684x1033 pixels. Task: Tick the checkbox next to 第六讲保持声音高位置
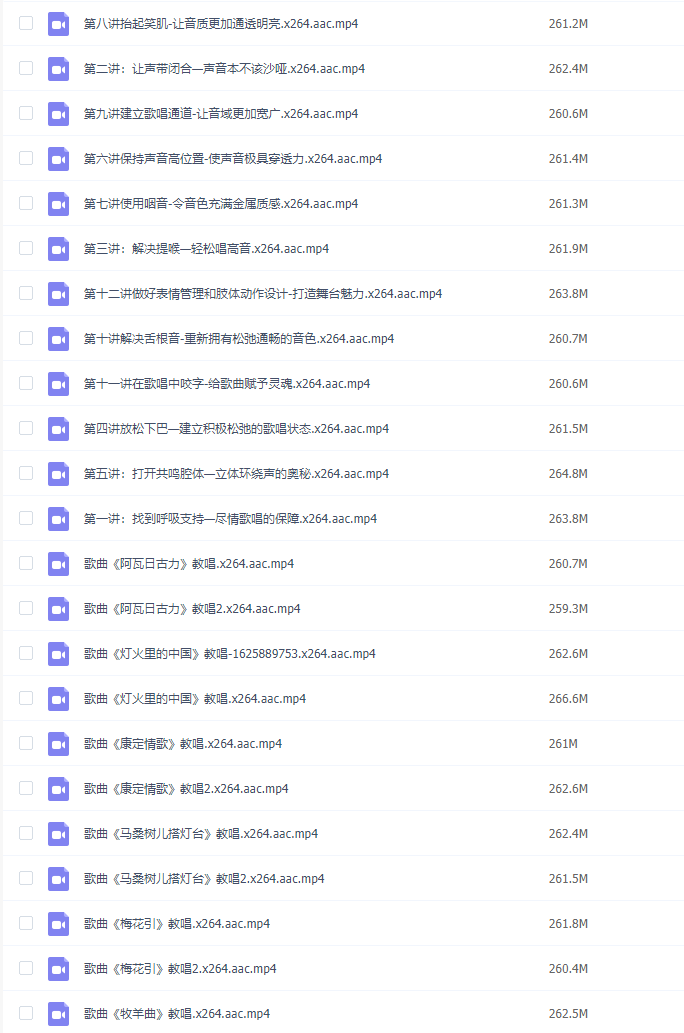tap(26, 158)
